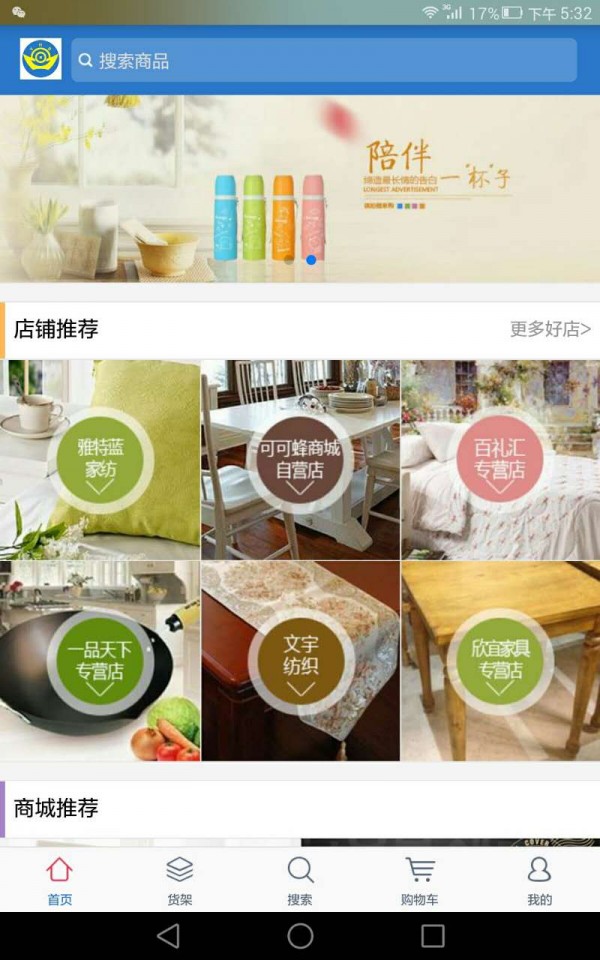Visit the 可可蜂商城自营店 shop tile
Viewport: 600px width, 960px height.
click(300, 459)
